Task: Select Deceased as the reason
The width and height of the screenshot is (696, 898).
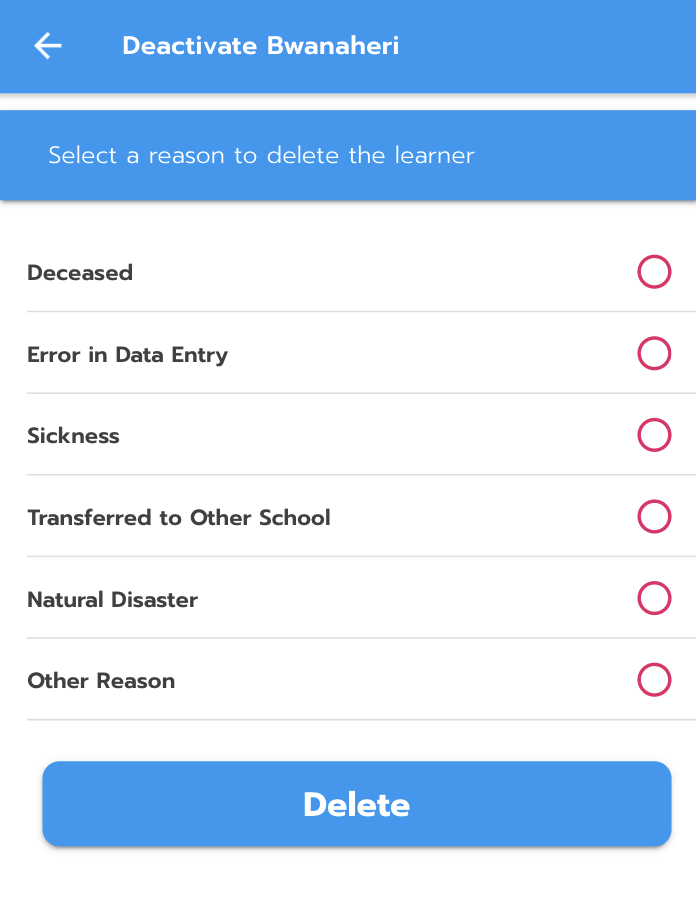Action: pos(654,272)
